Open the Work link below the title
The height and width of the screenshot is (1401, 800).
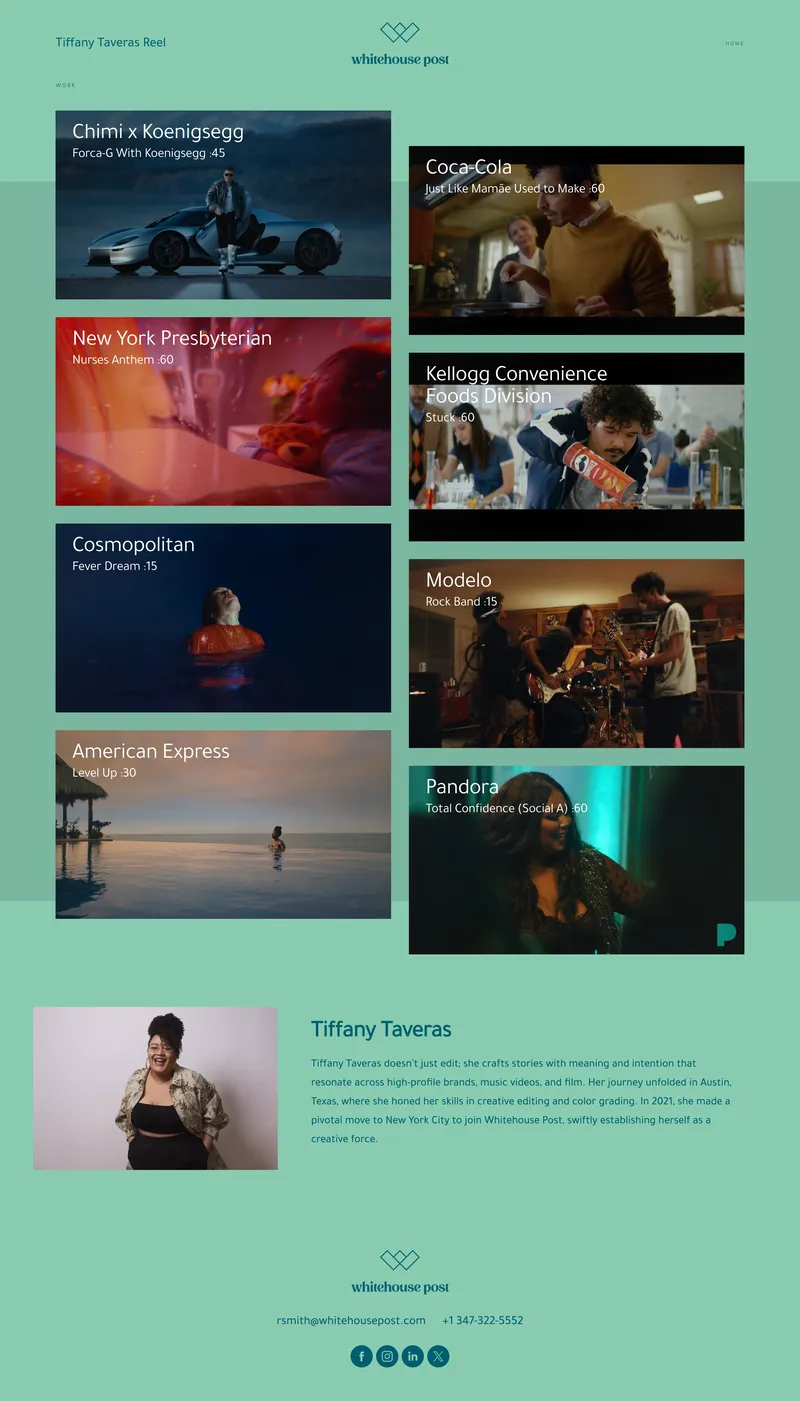(66, 86)
